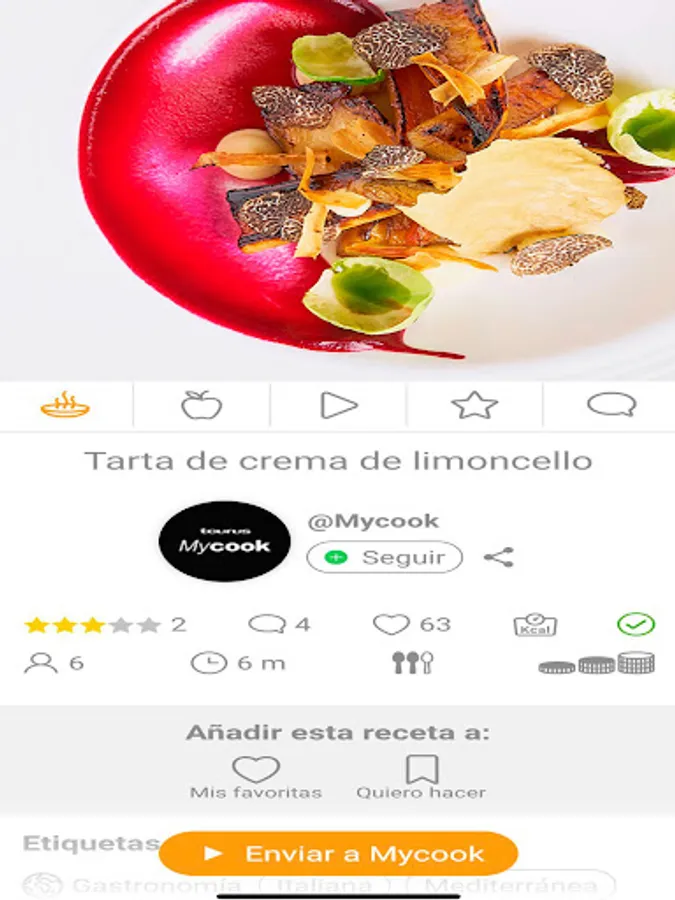Open the Mycook profile avatar
675x900 pixels.
point(224,541)
